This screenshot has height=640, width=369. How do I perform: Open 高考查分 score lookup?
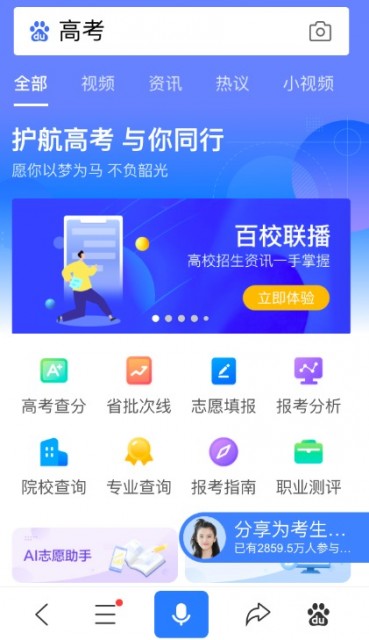[53, 386]
